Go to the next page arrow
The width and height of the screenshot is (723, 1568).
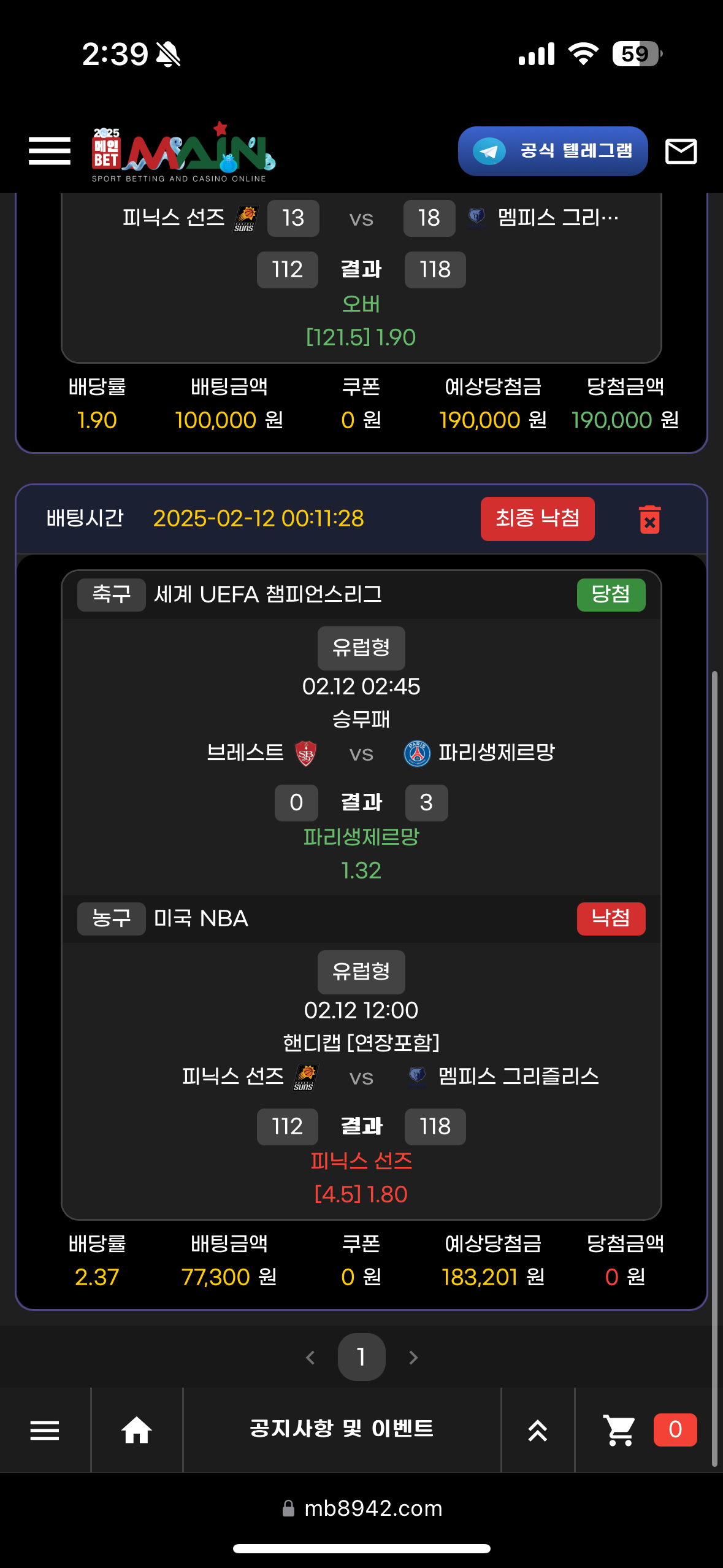[x=413, y=1357]
